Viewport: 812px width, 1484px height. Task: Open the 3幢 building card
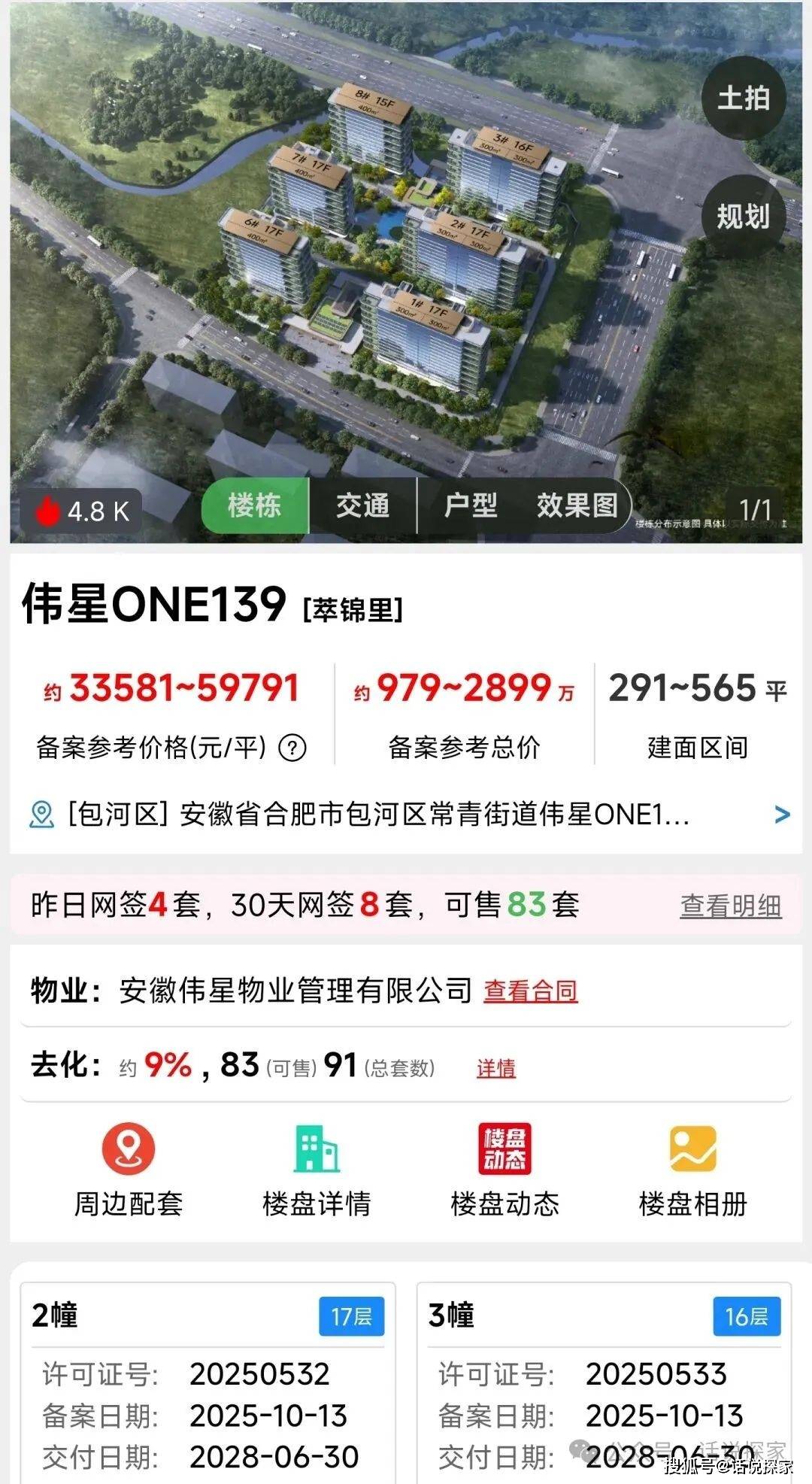coord(604,1384)
